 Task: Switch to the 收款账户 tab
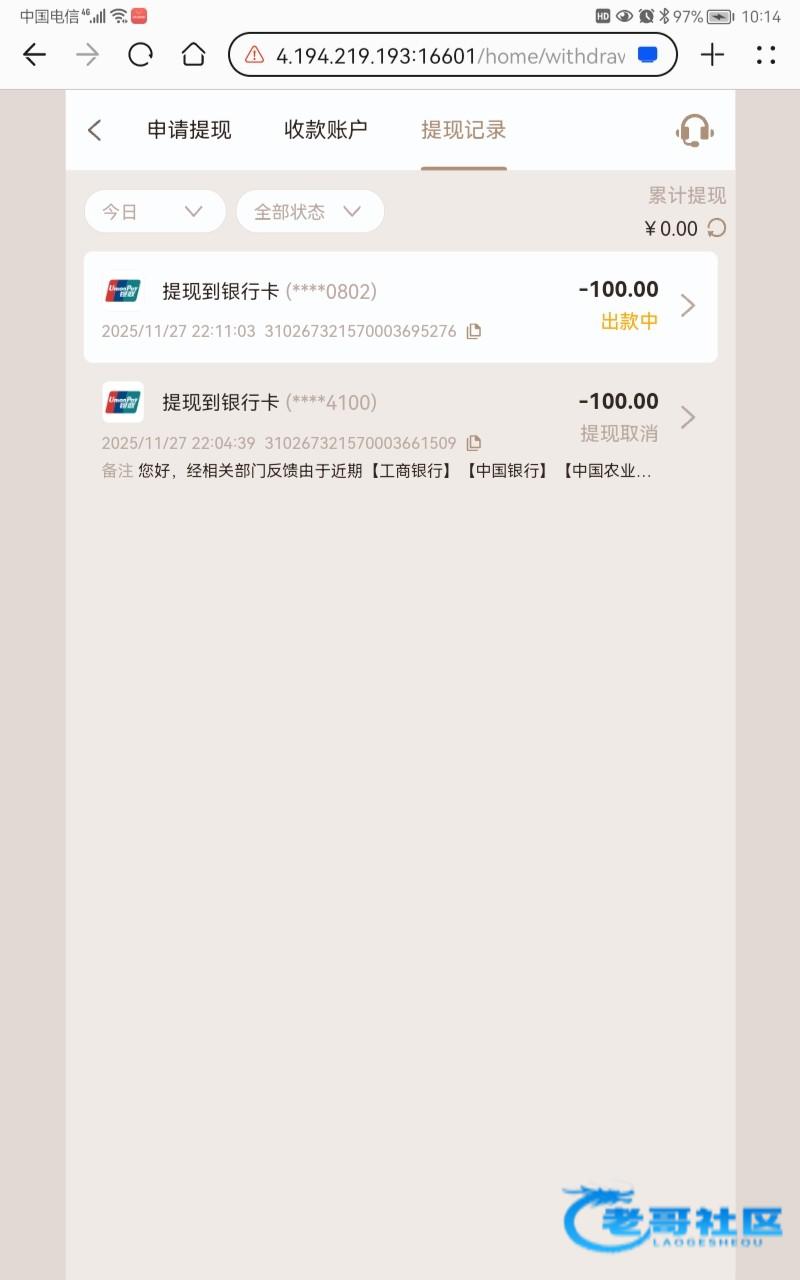pos(326,130)
